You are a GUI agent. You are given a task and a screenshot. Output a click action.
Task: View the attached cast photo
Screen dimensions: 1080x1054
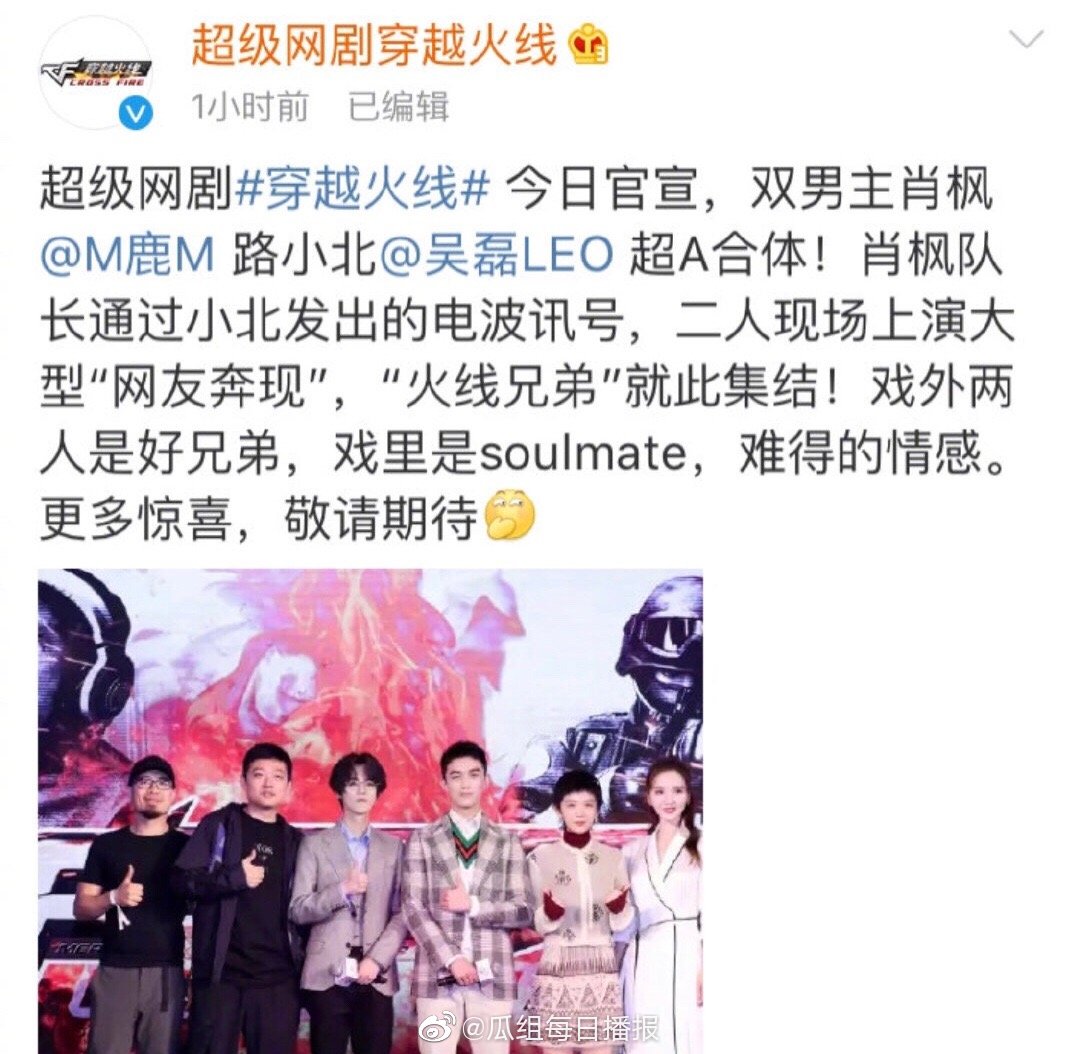(x=370, y=810)
